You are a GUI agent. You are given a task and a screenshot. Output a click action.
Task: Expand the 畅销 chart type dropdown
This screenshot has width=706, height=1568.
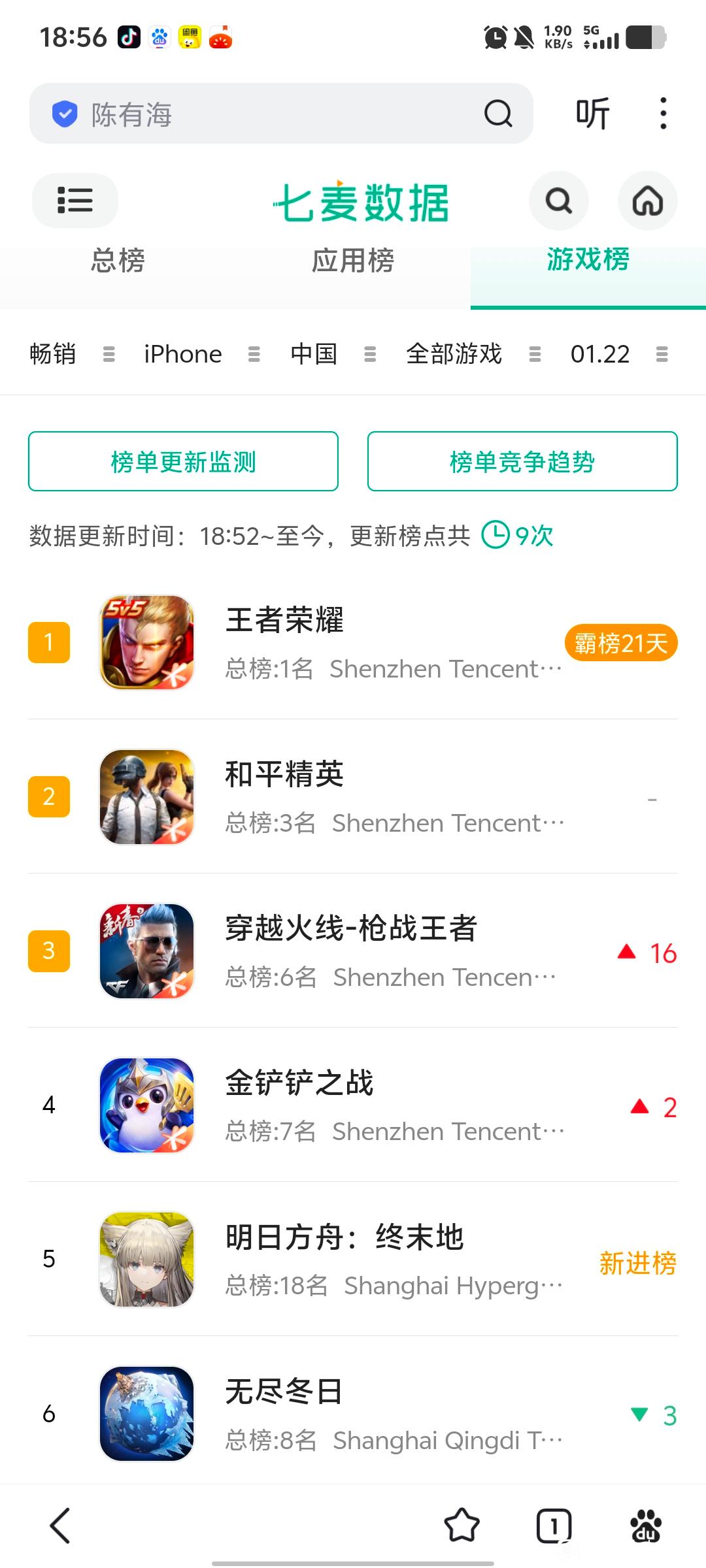72,354
